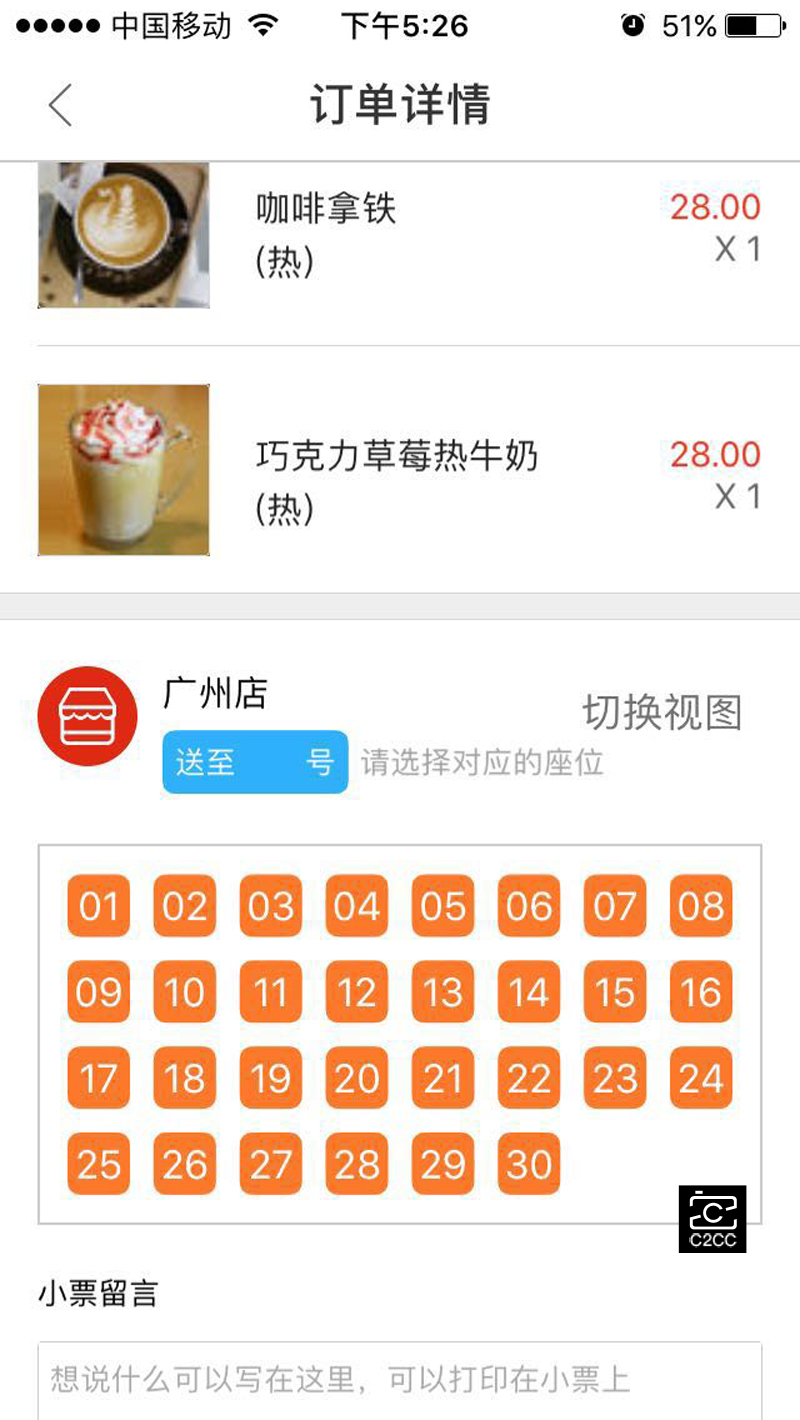Tap the red store icon beside 广州店
Viewport: 800px width, 1420px height.
click(86, 714)
